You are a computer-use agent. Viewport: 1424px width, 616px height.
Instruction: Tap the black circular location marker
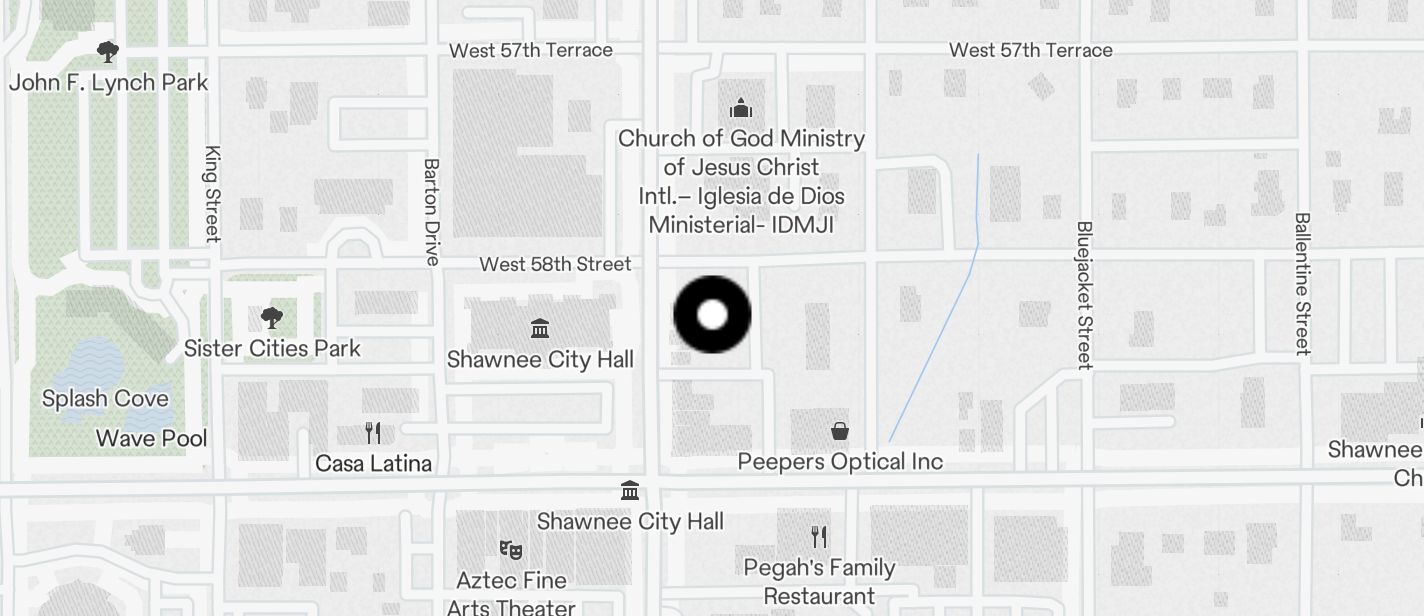click(712, 315)
